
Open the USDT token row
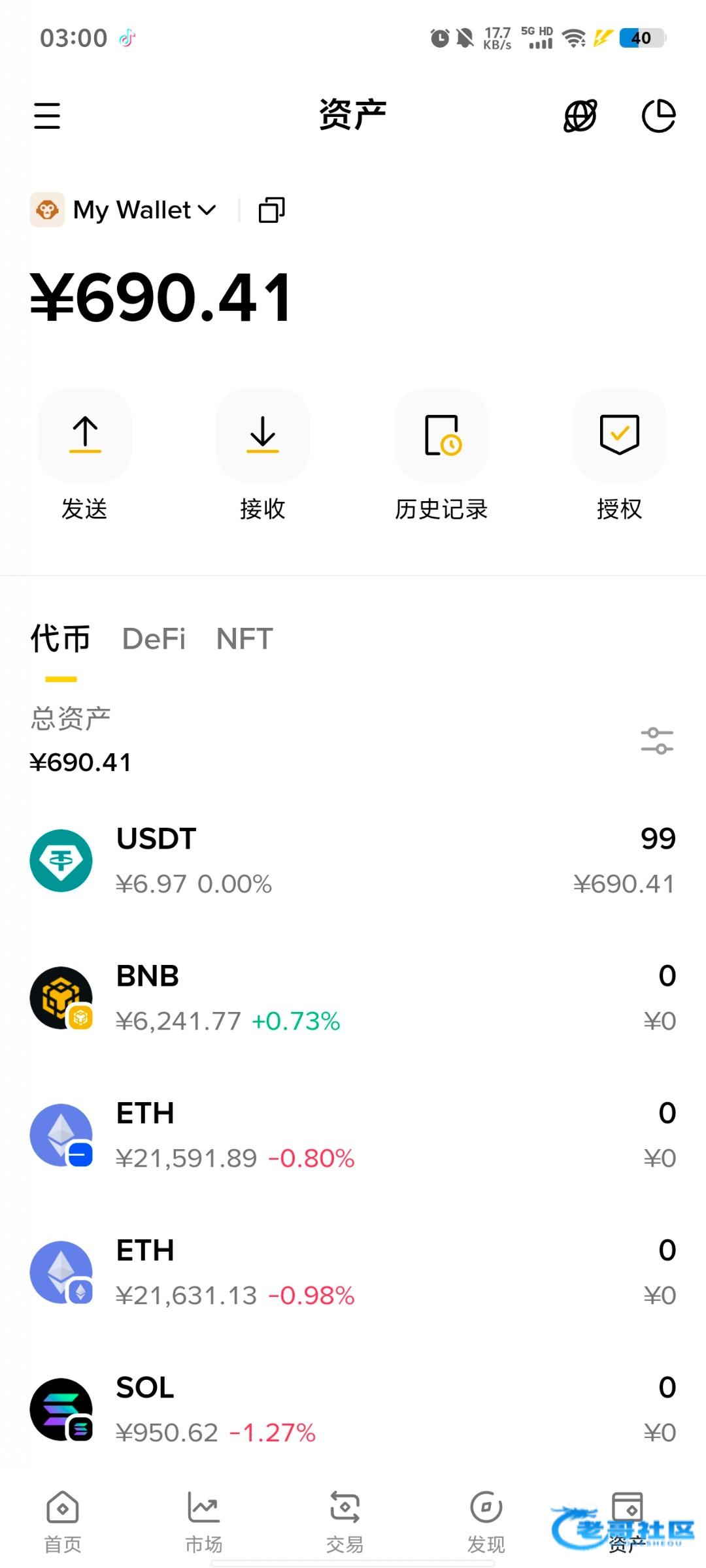point(353,860)
